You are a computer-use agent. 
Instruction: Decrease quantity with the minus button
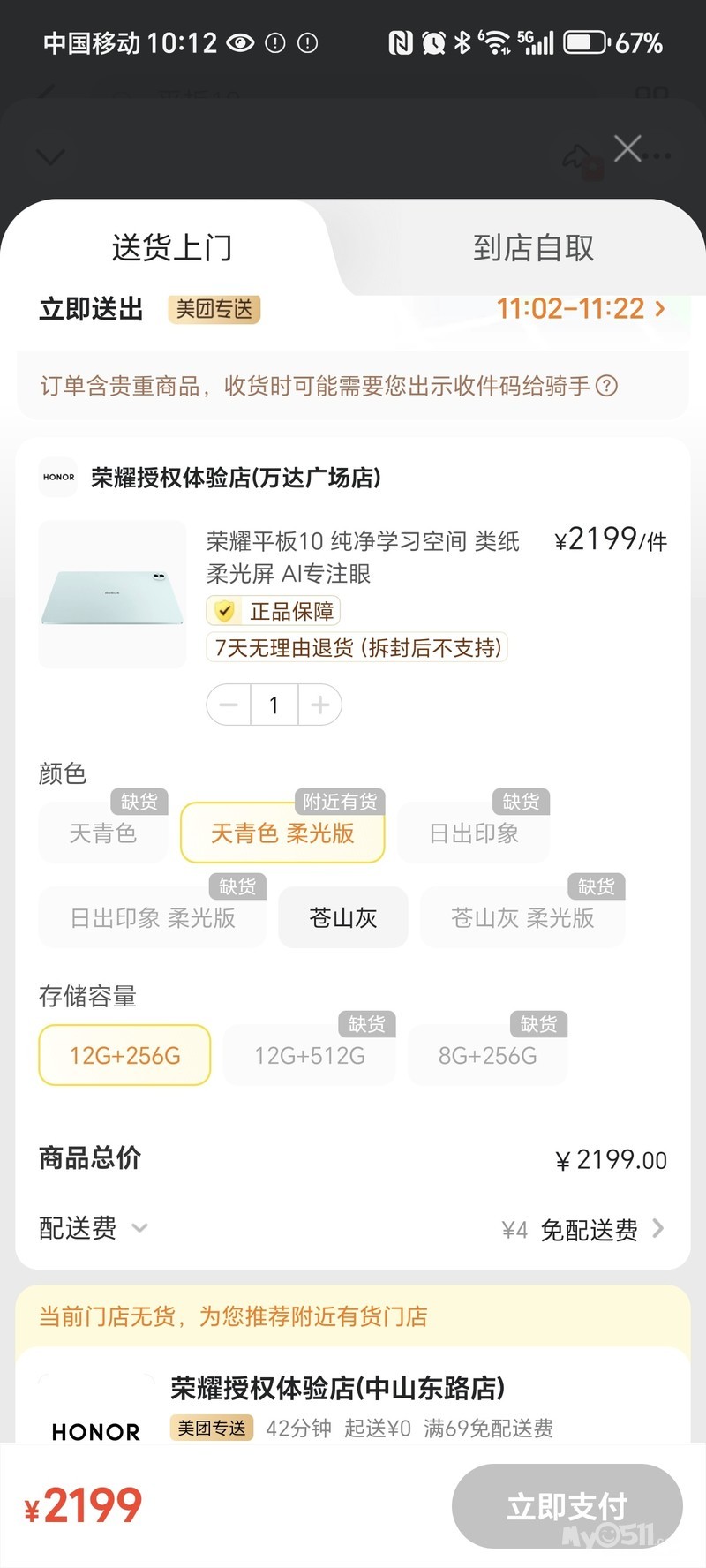click(x=229, y=705)
